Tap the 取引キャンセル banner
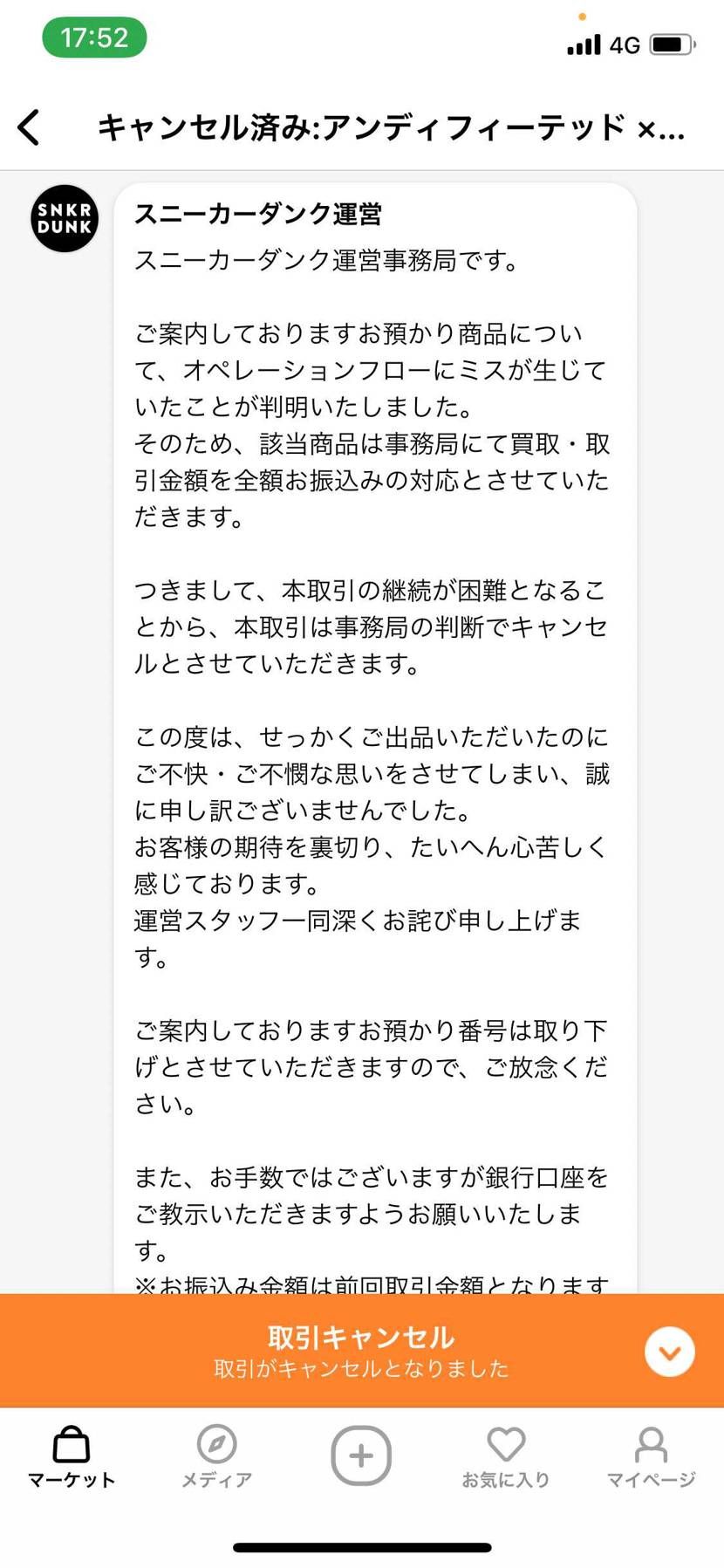 (361, 1337)
